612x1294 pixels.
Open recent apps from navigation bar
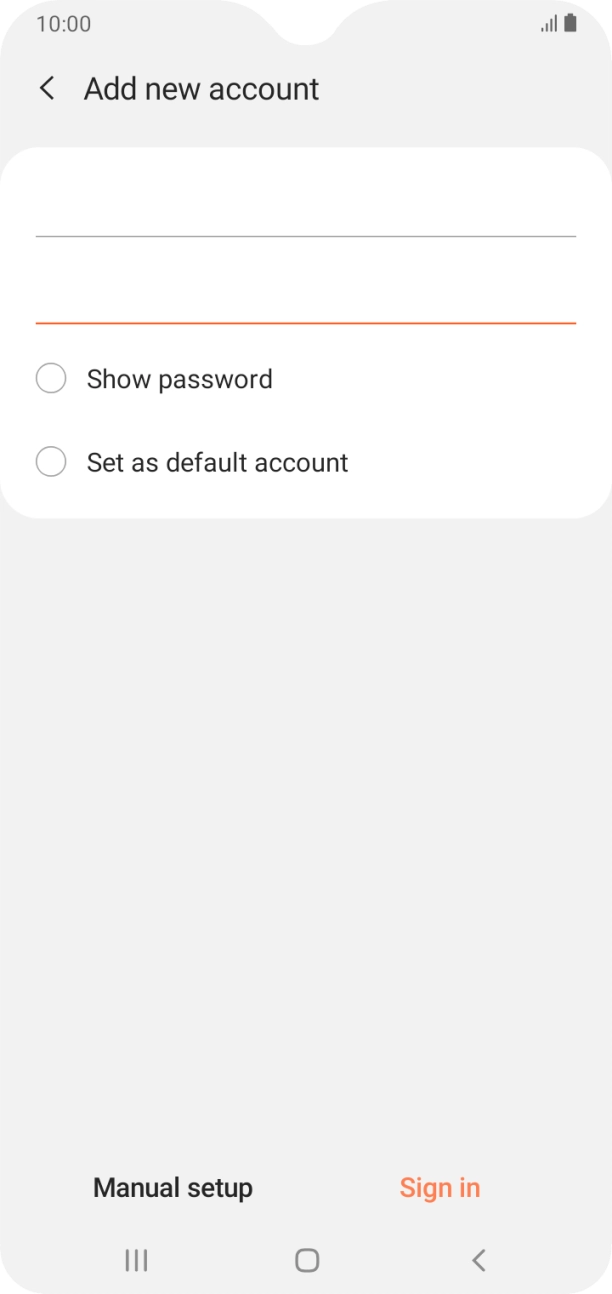pyautogui.click(x=136, y=1260)
